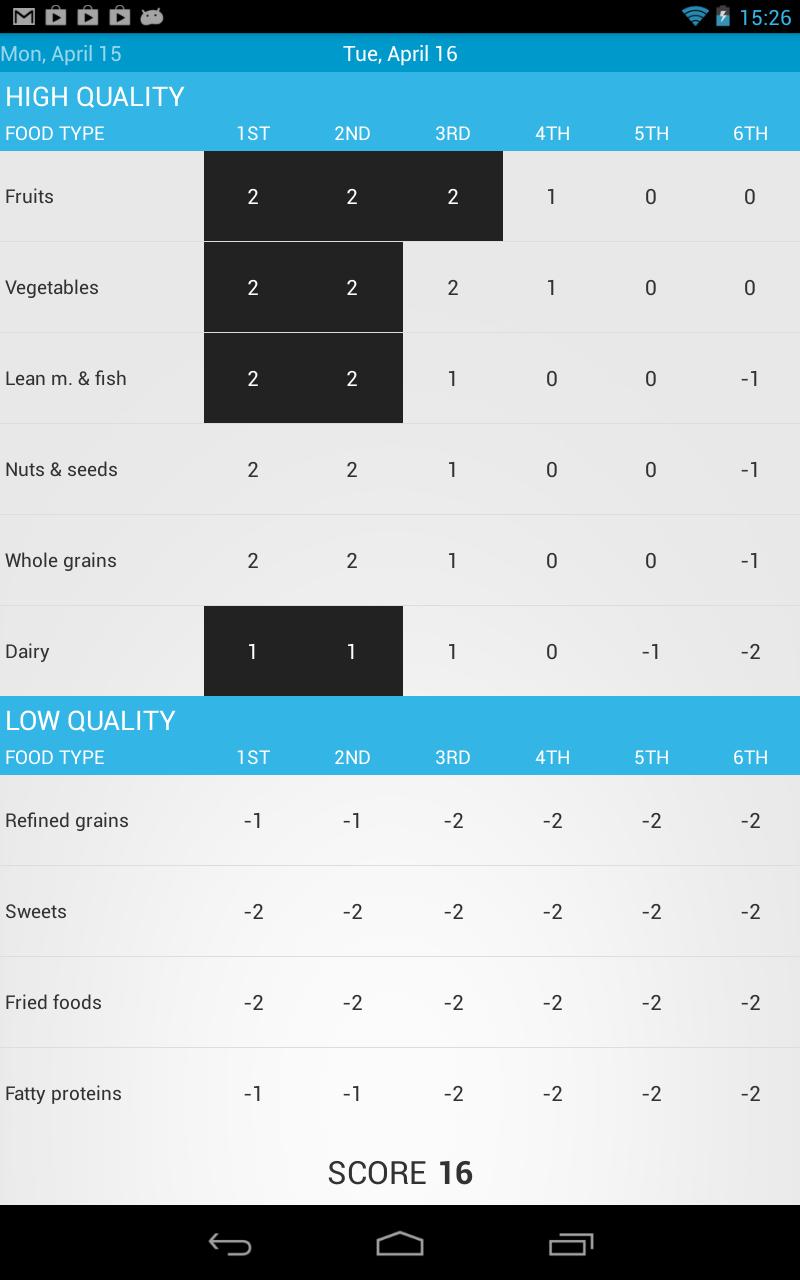This screenshot has height=1280, width=800.
Task: Mark the 1st Whole grains serving
Action: click(253, 561)
